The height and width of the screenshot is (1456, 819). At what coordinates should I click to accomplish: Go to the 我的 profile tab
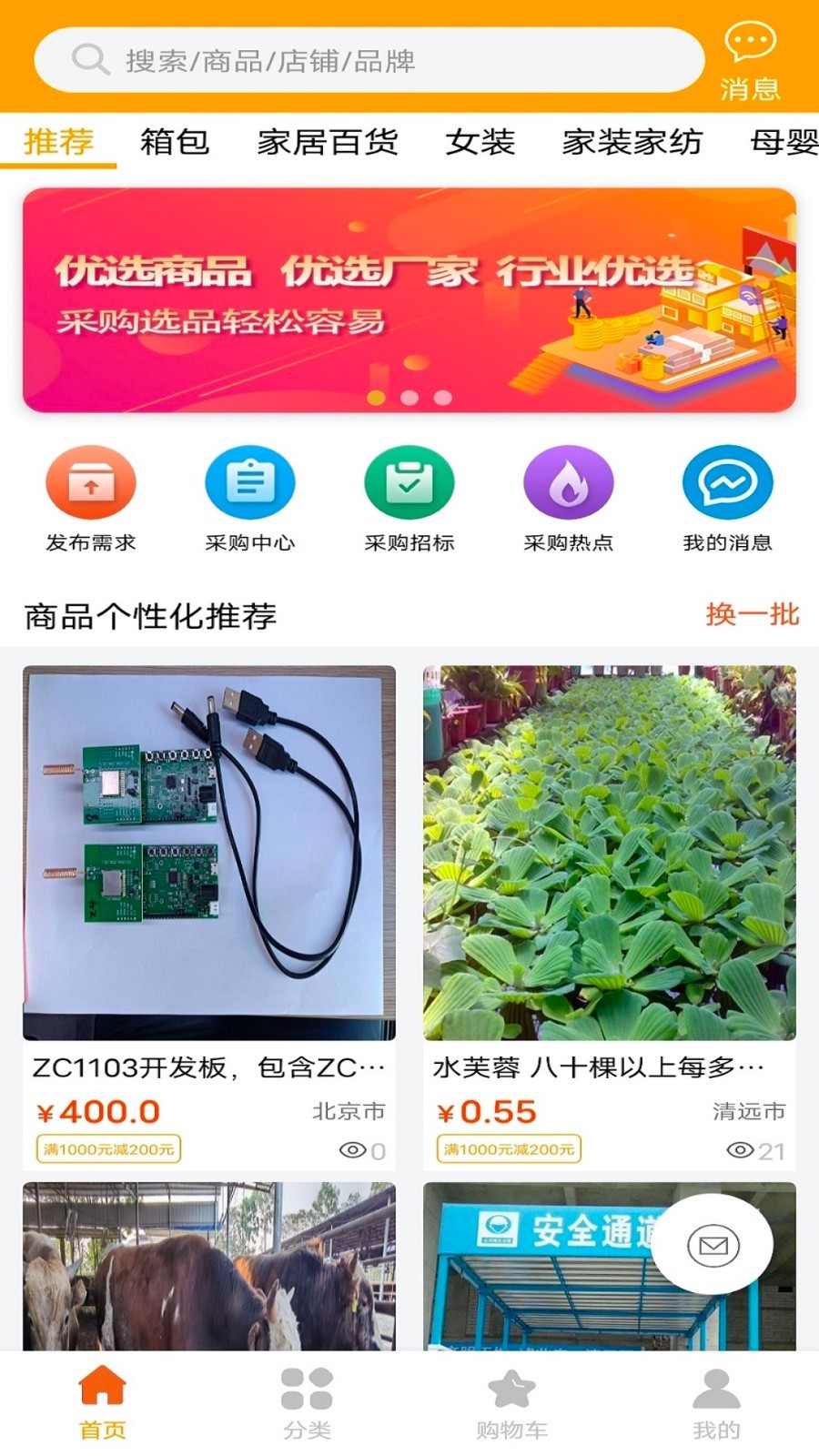tap(716, 1403)
